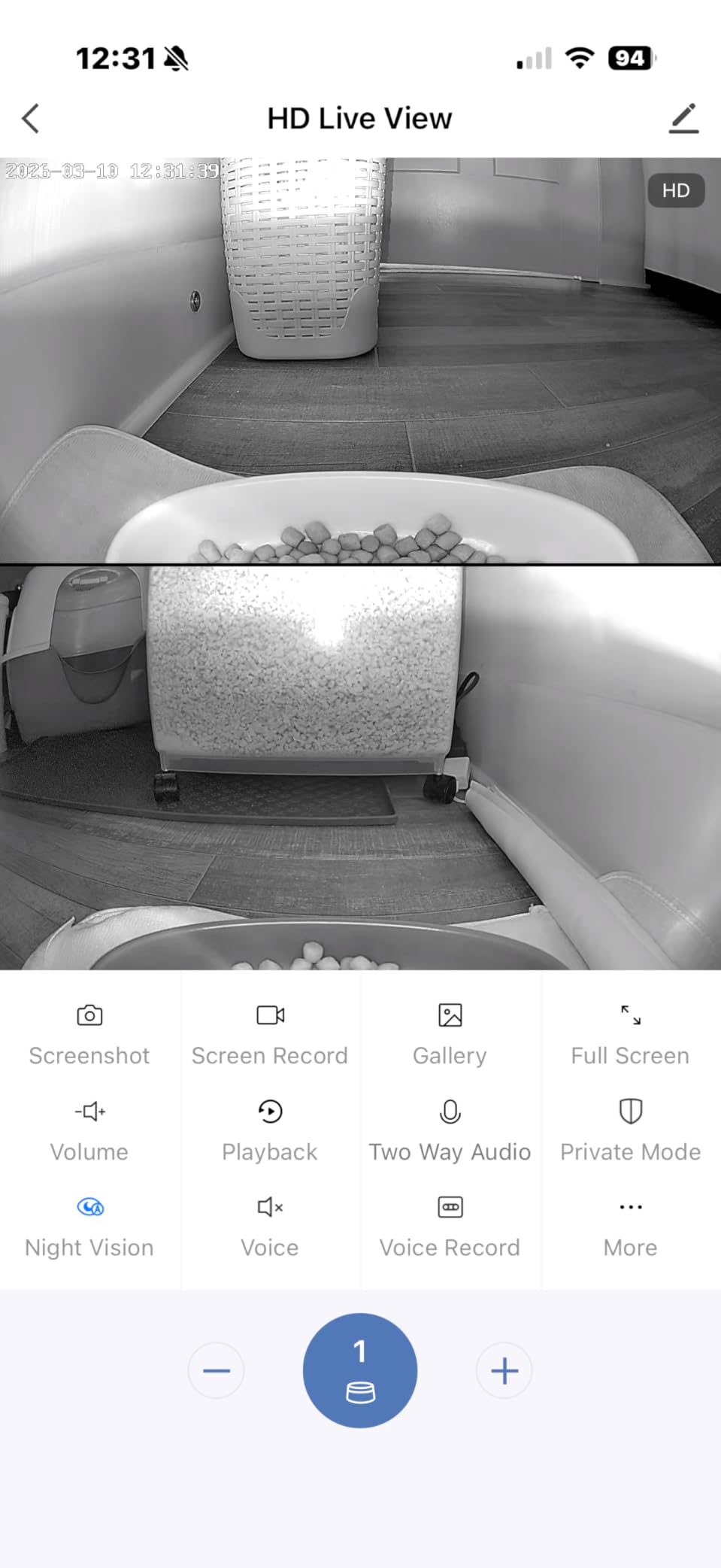Change the HD video quality setting
This screenshot has height=1568, width=721.
(x=675, y=191)
